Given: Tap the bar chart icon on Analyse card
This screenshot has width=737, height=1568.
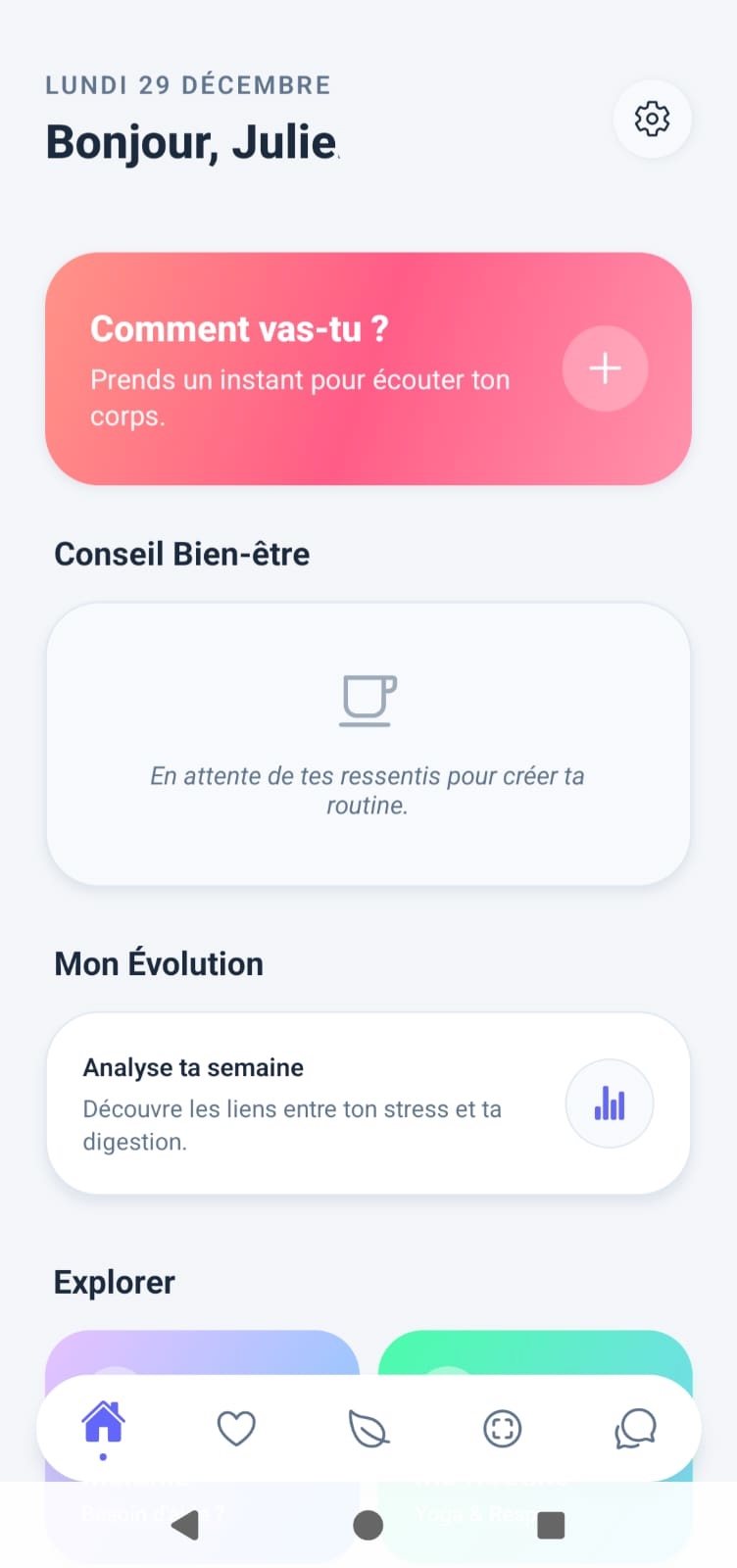Looking at the screenshot, I should 609,1102.
